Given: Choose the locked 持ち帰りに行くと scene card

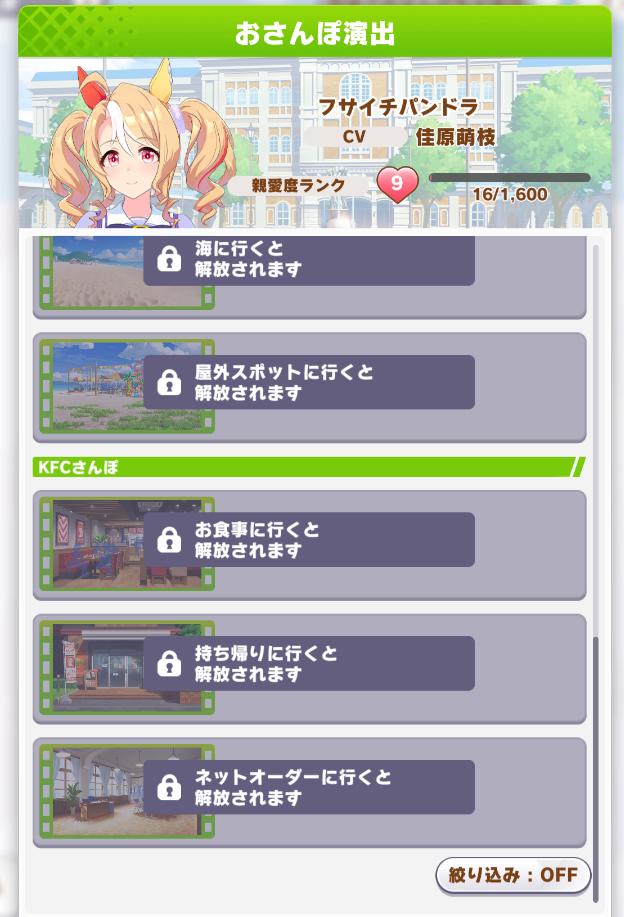Looking at the screenshot, I should 309,666.
